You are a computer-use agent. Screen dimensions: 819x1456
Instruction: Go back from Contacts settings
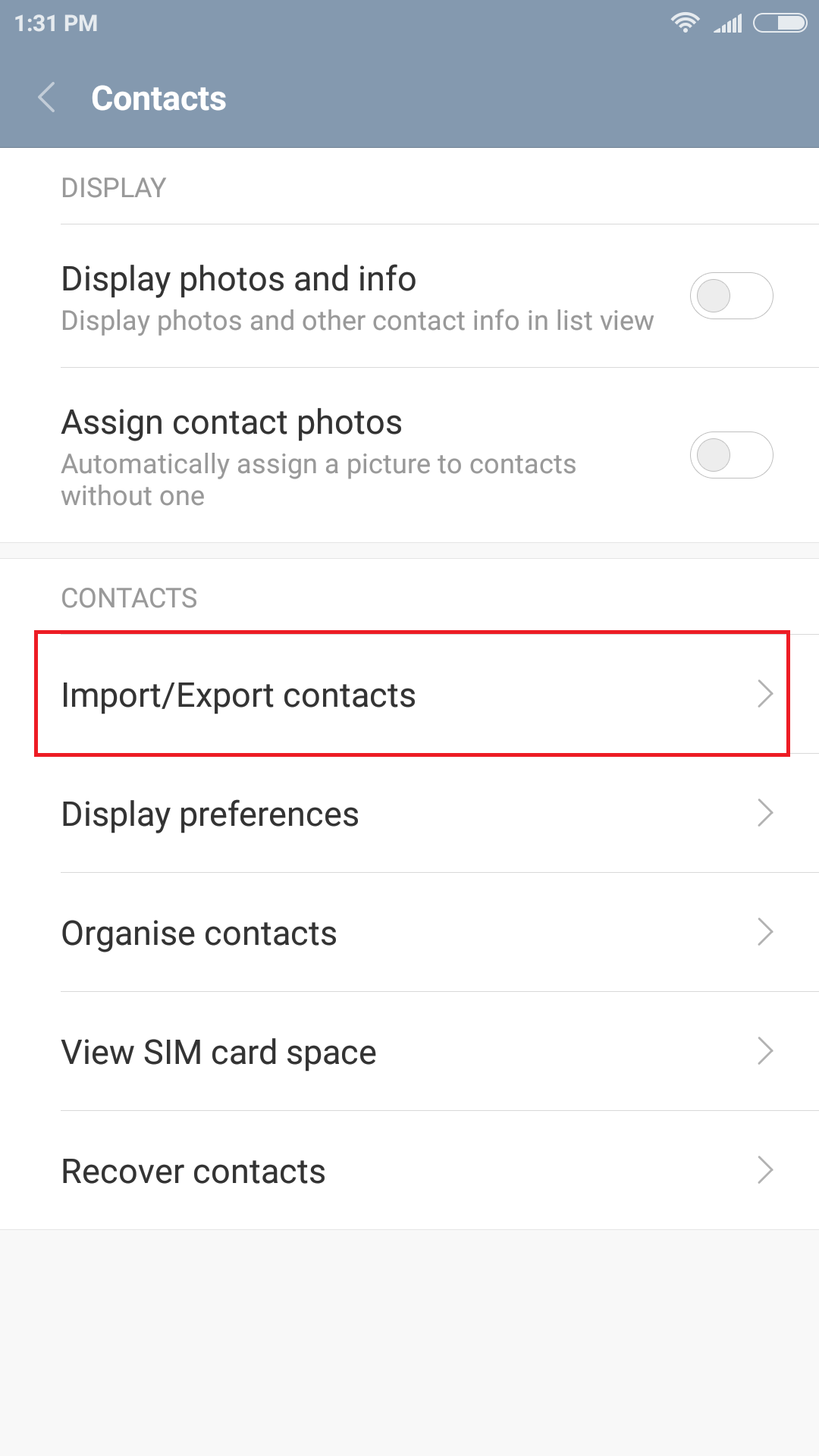[47, 98]
